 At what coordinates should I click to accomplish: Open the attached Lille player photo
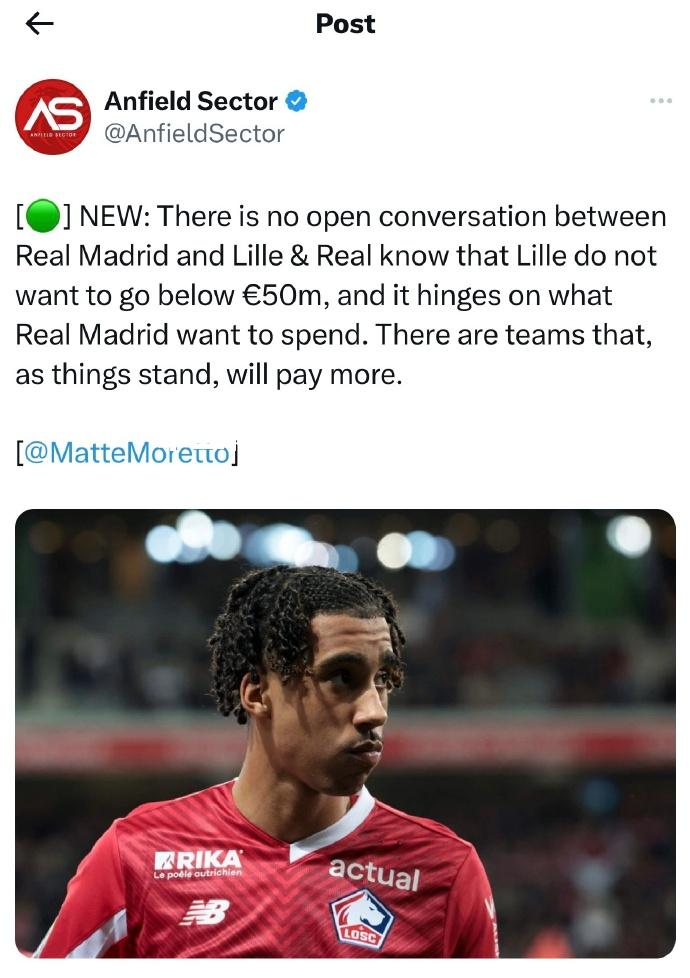click(345, 733)
